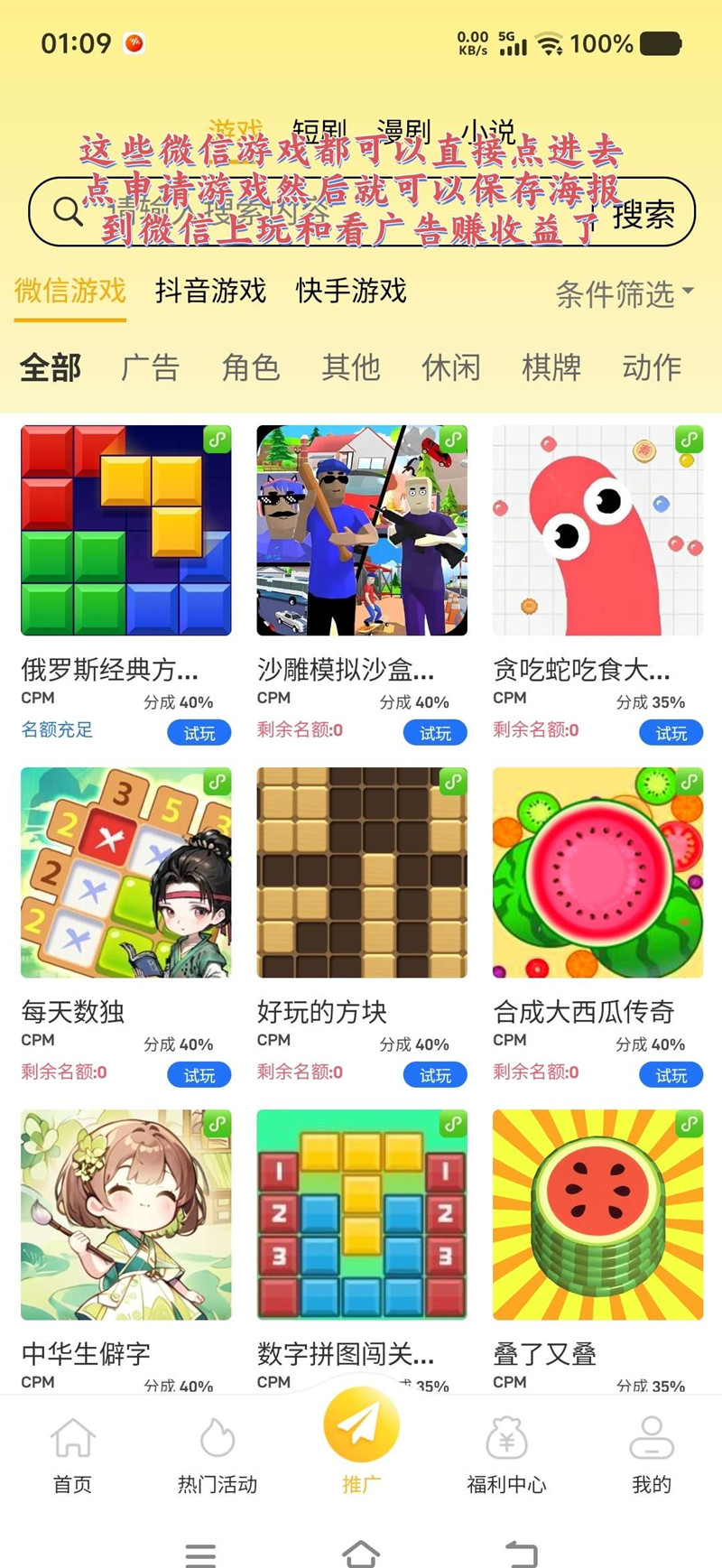This screenshot has height=1568, width=722.
Task: Open the 福利中心 tab
Action: pyautogui.click(x=506, y=1454)
